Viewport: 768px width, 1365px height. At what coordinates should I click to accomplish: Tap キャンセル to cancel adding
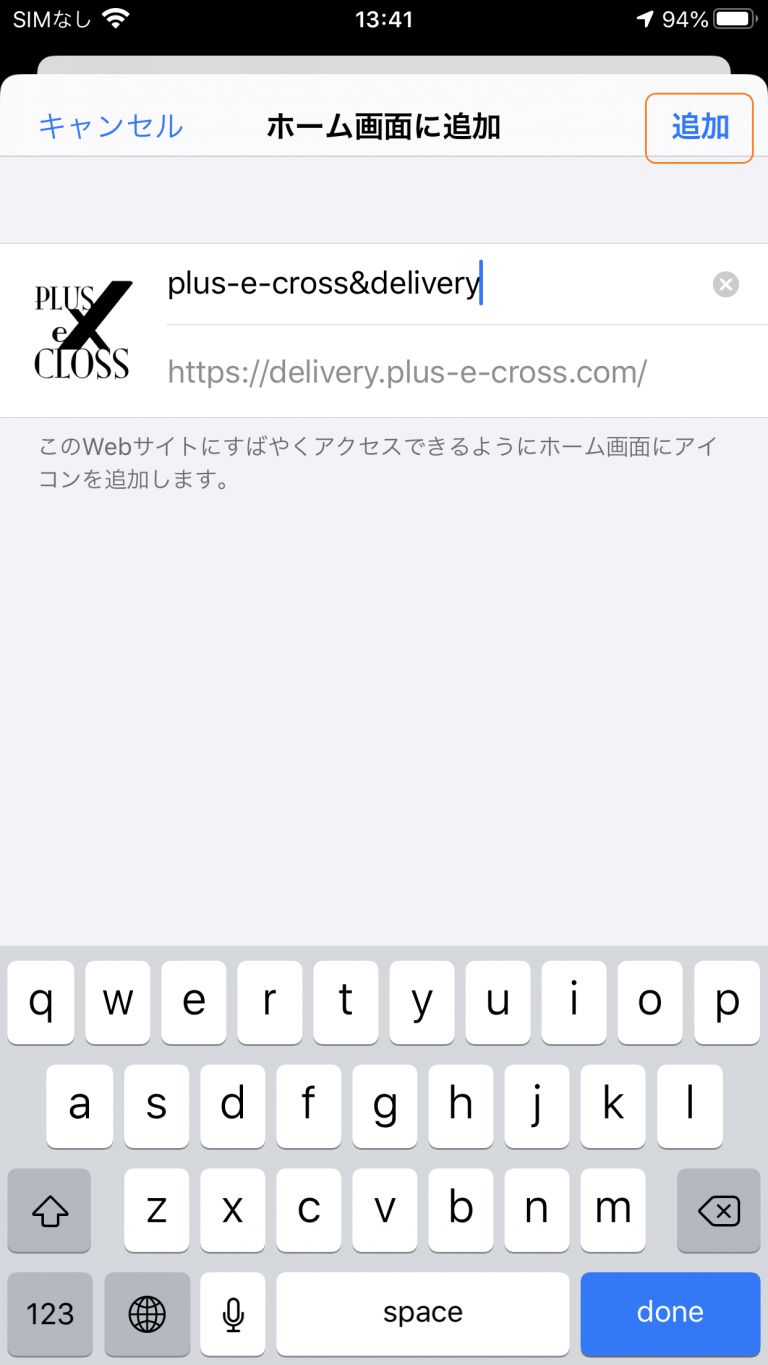pyautogui.click(x=111, y=127)
